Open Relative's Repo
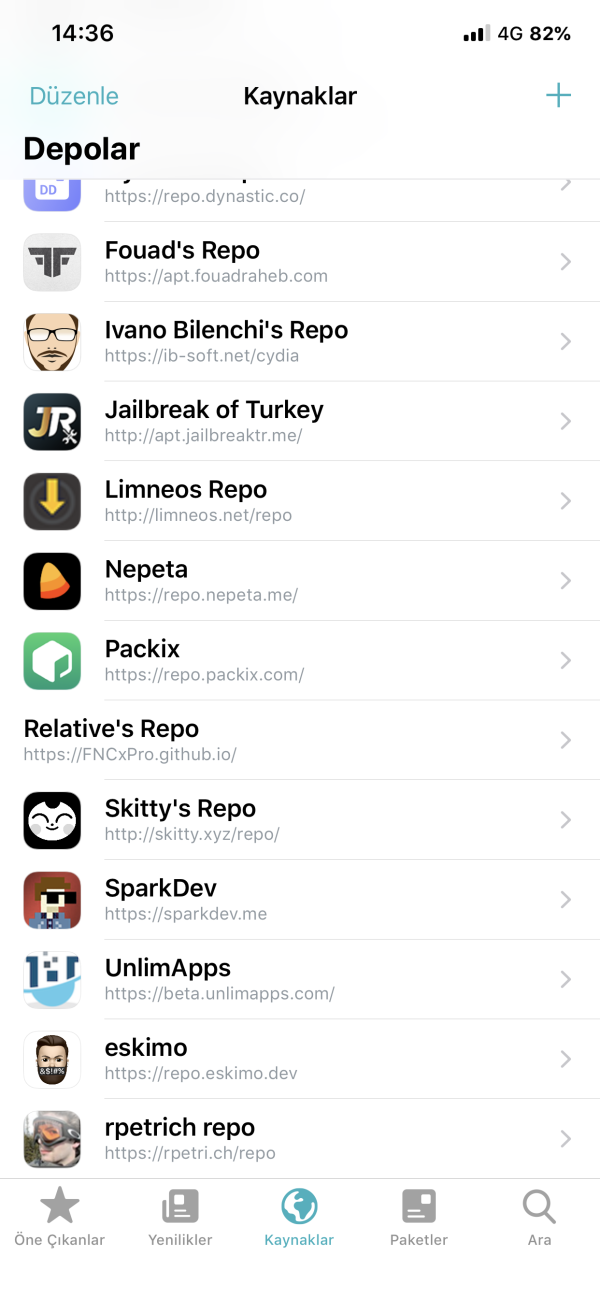The image size is (600, 1299). (x=300, y=740)
